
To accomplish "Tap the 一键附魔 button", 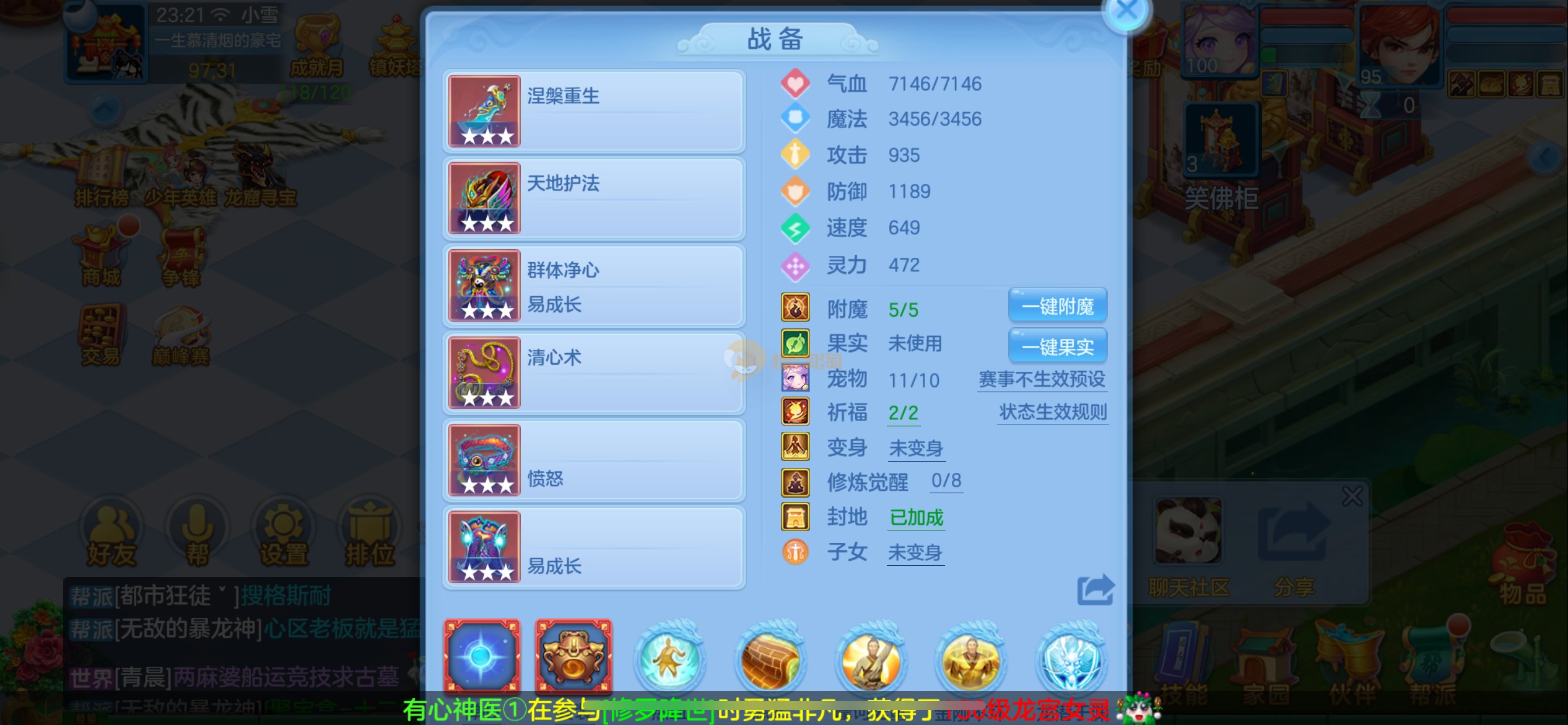I will point(1057,306).
